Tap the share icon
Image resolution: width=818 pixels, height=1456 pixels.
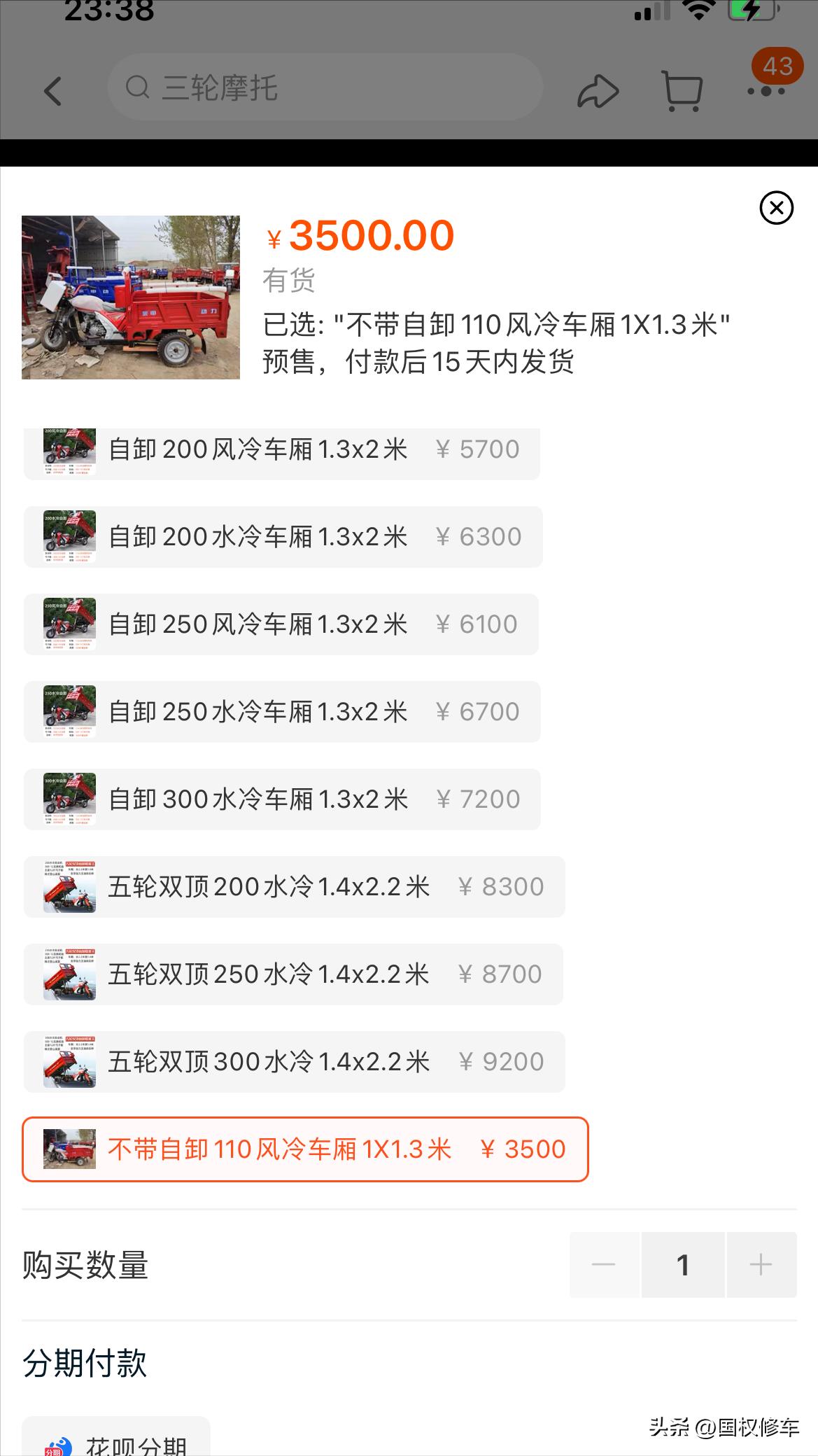point(598,90)
